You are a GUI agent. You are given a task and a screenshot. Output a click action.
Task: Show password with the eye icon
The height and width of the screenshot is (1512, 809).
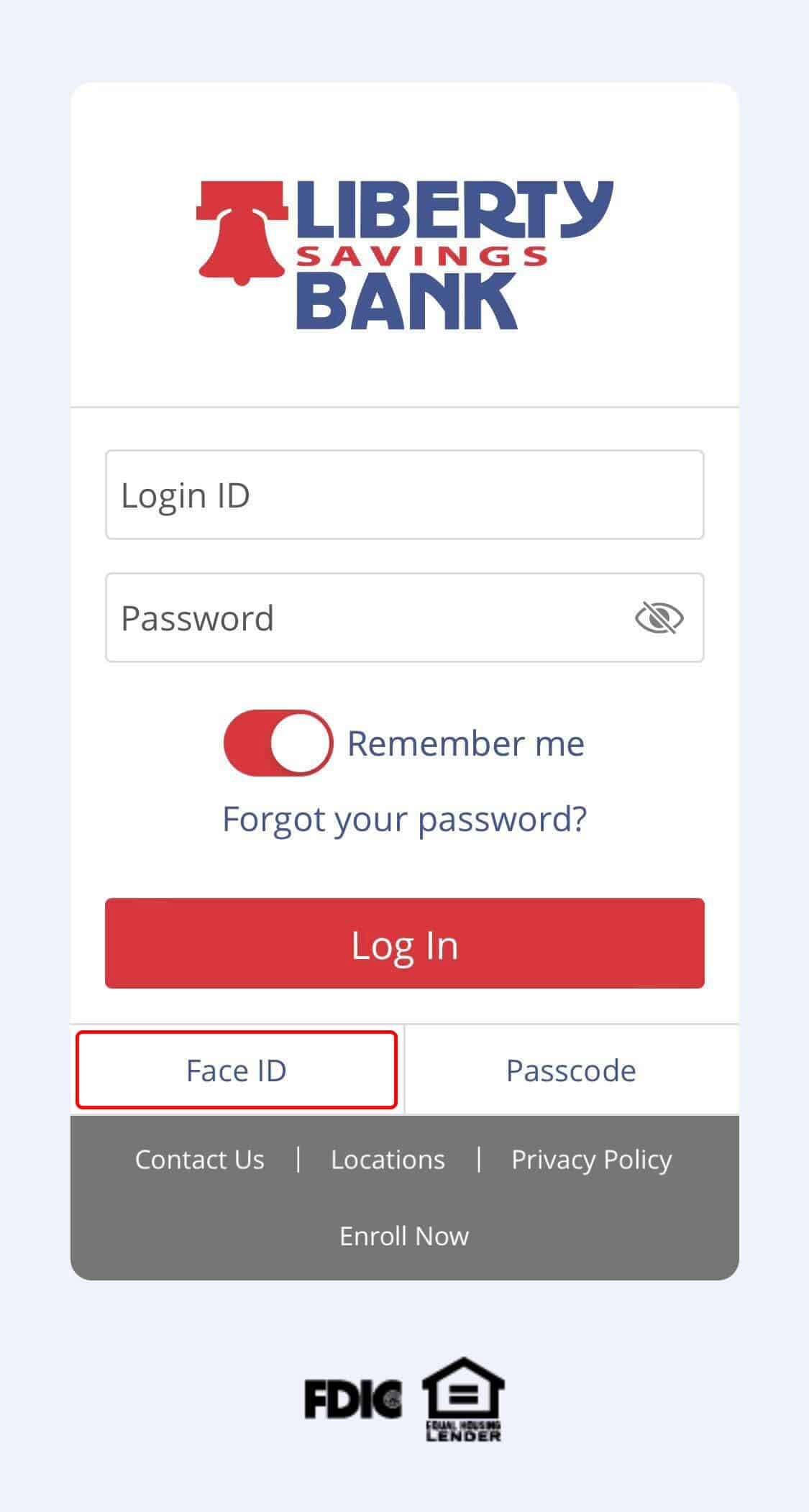pos(659,618)
